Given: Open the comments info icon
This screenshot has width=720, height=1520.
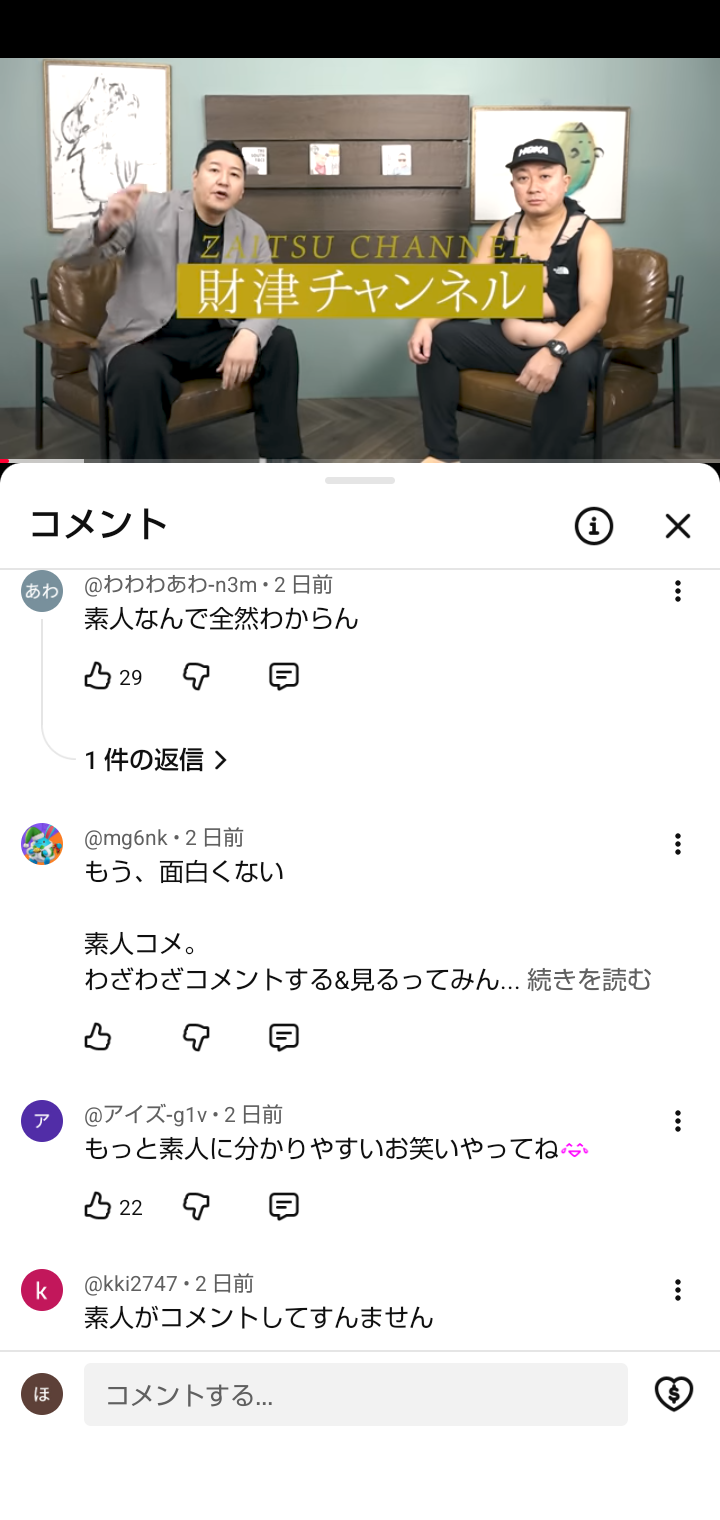Looking at the screenshot, I should 593,526.
